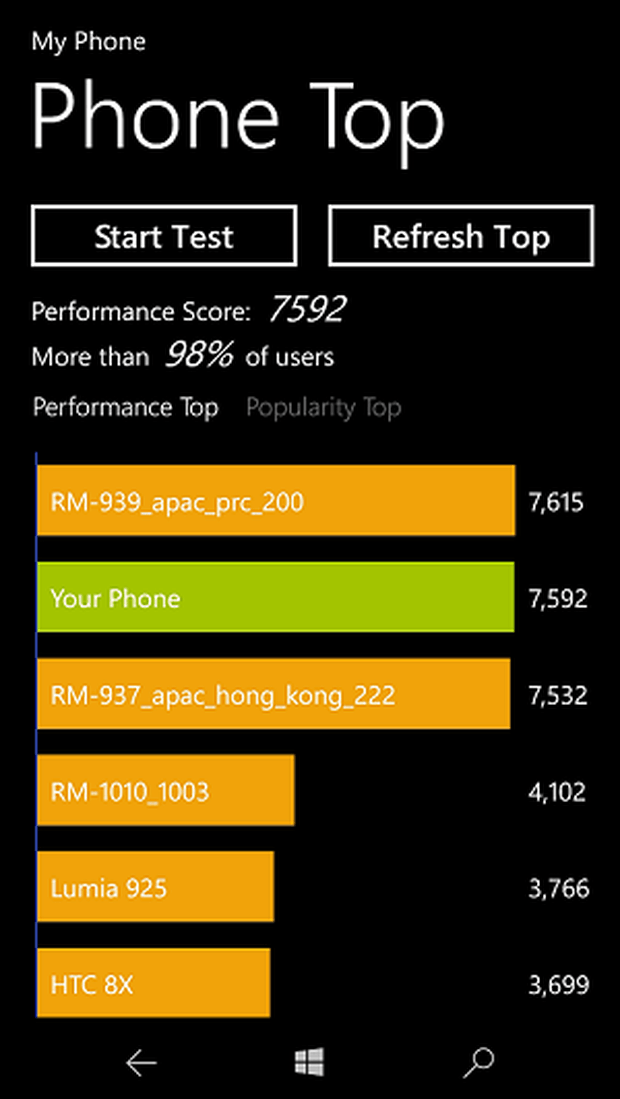
Task: Go back with the back arrow
Action: (141, 1063)
